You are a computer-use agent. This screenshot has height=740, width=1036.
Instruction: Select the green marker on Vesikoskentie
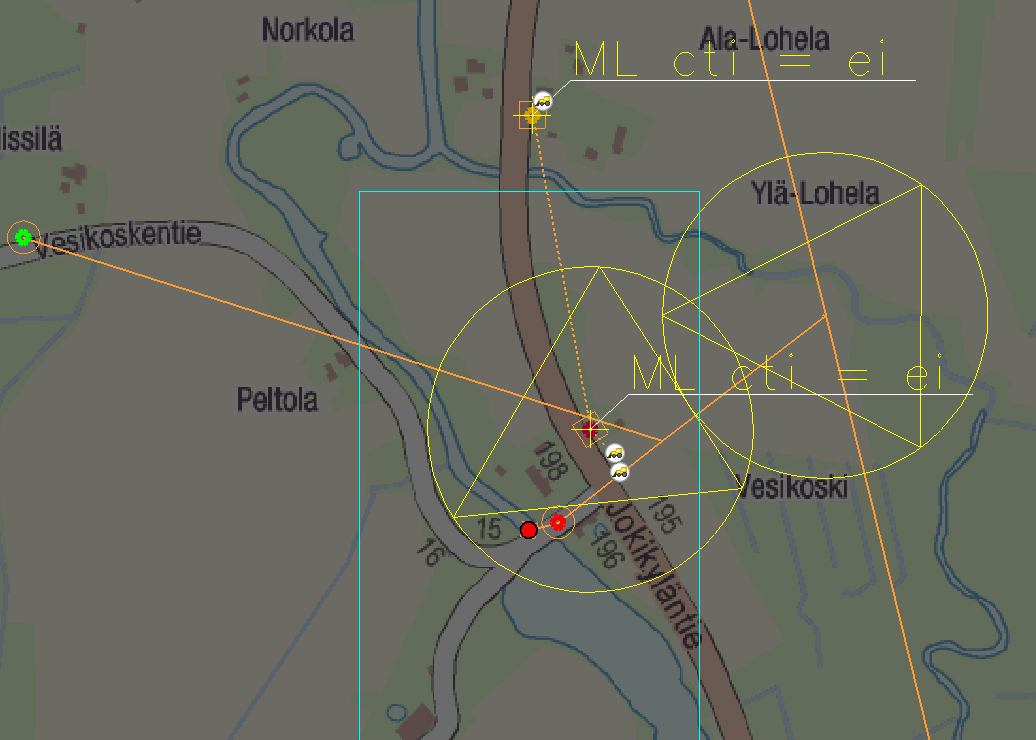pyautogui.click(x=23, y=237)
